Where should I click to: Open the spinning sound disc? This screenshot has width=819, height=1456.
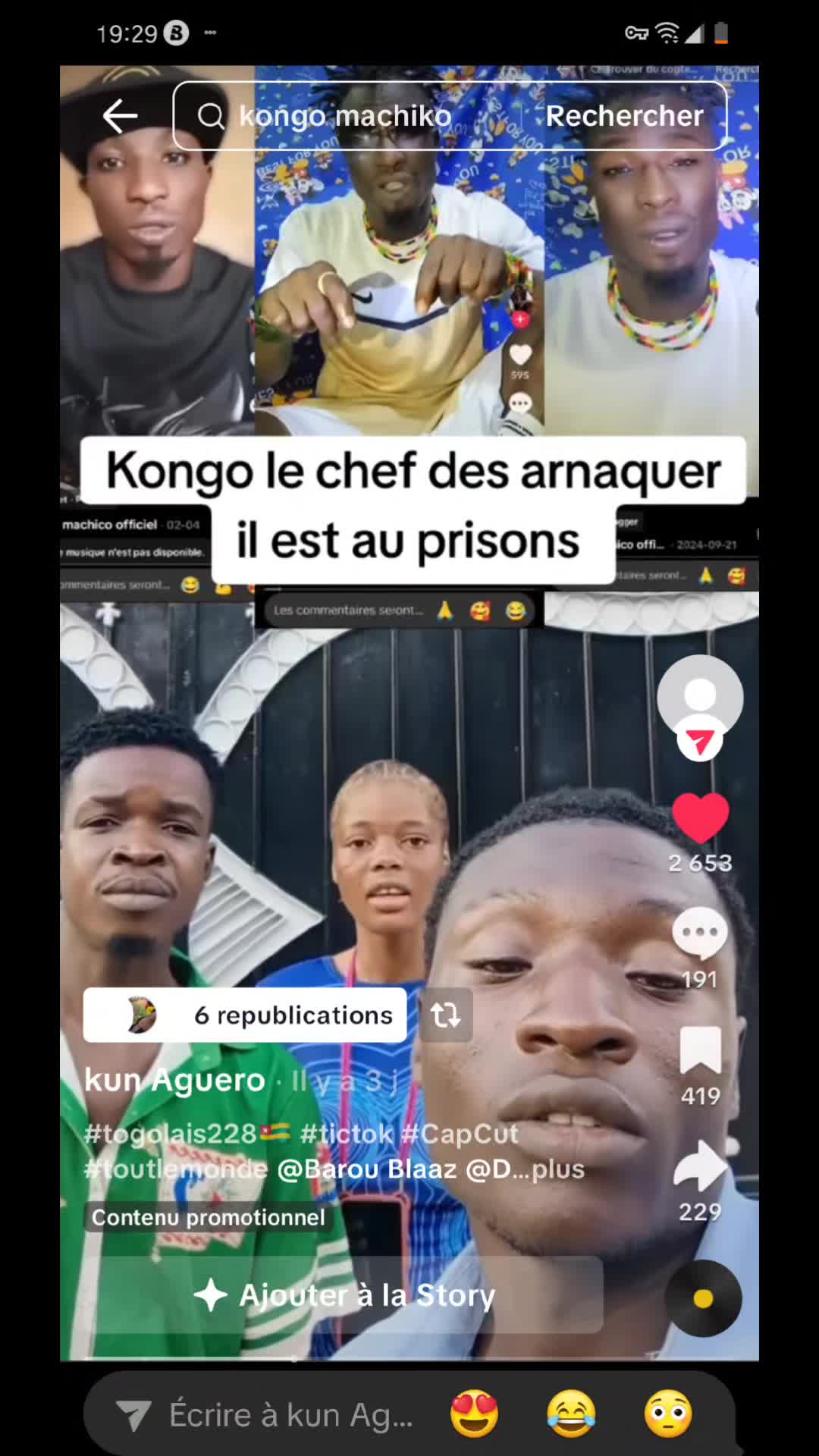[703, 1298]
